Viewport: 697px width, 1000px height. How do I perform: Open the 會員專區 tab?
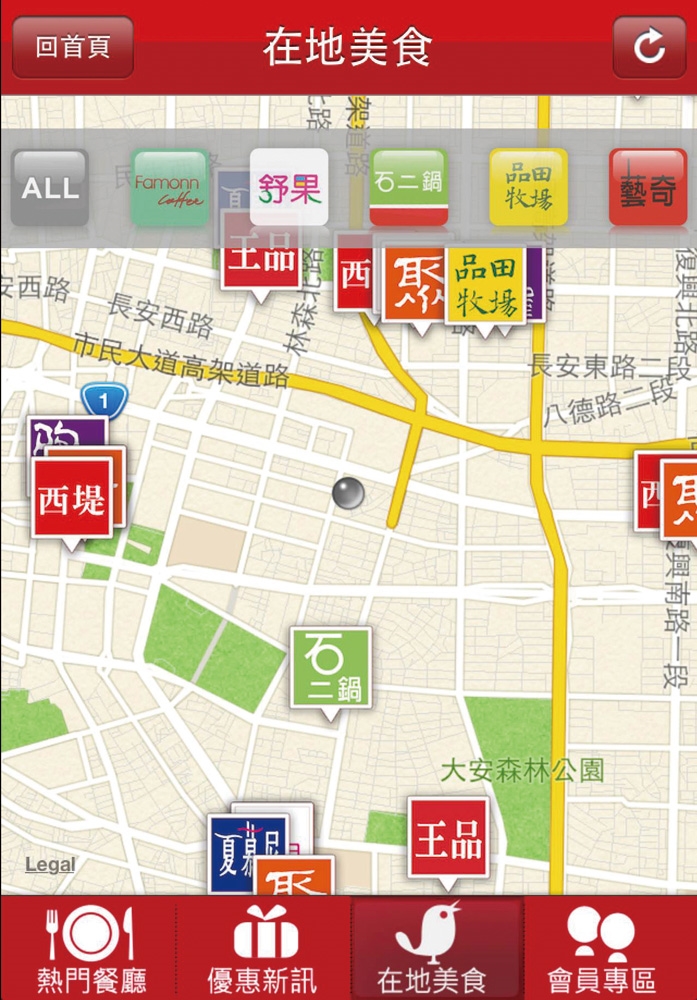tap(608, 948)
